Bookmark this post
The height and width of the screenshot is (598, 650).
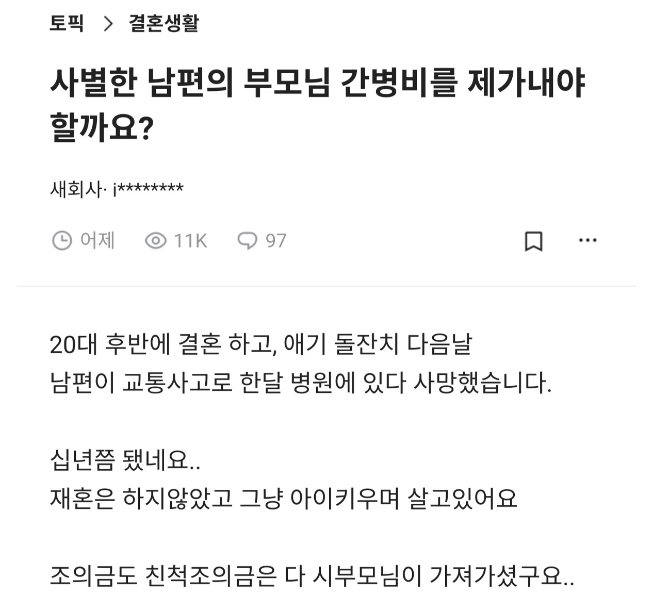(x=534, y=241)
